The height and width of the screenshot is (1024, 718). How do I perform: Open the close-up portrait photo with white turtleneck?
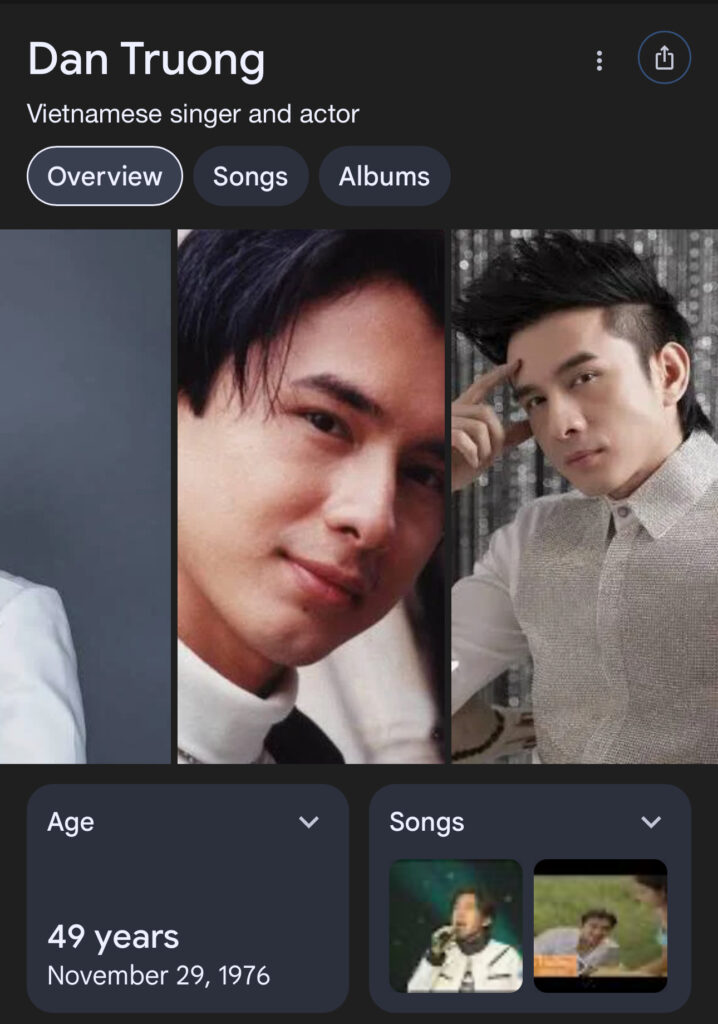(x=311, y=496)
